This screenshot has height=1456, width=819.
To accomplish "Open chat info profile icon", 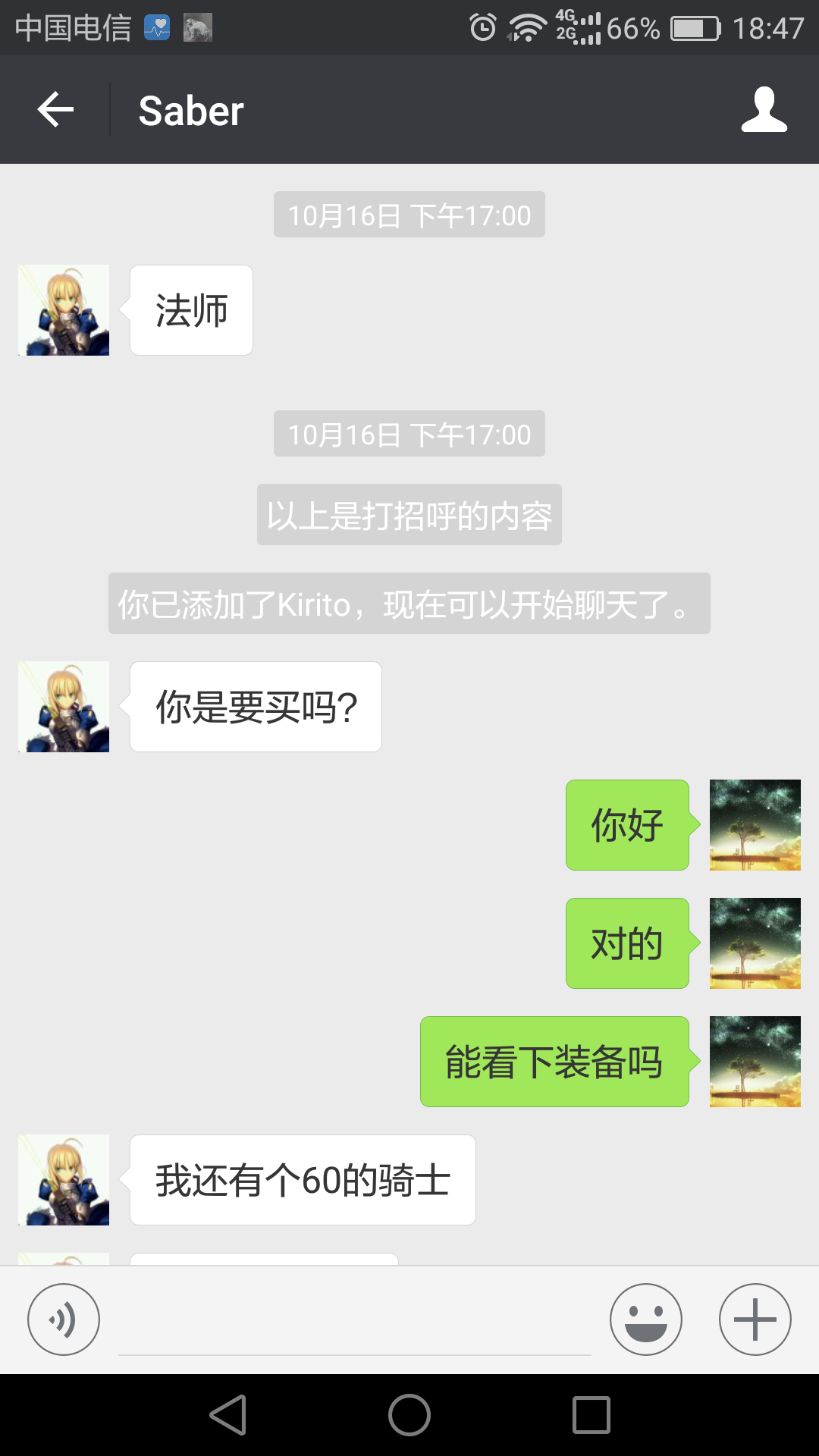I will (764, 110).
